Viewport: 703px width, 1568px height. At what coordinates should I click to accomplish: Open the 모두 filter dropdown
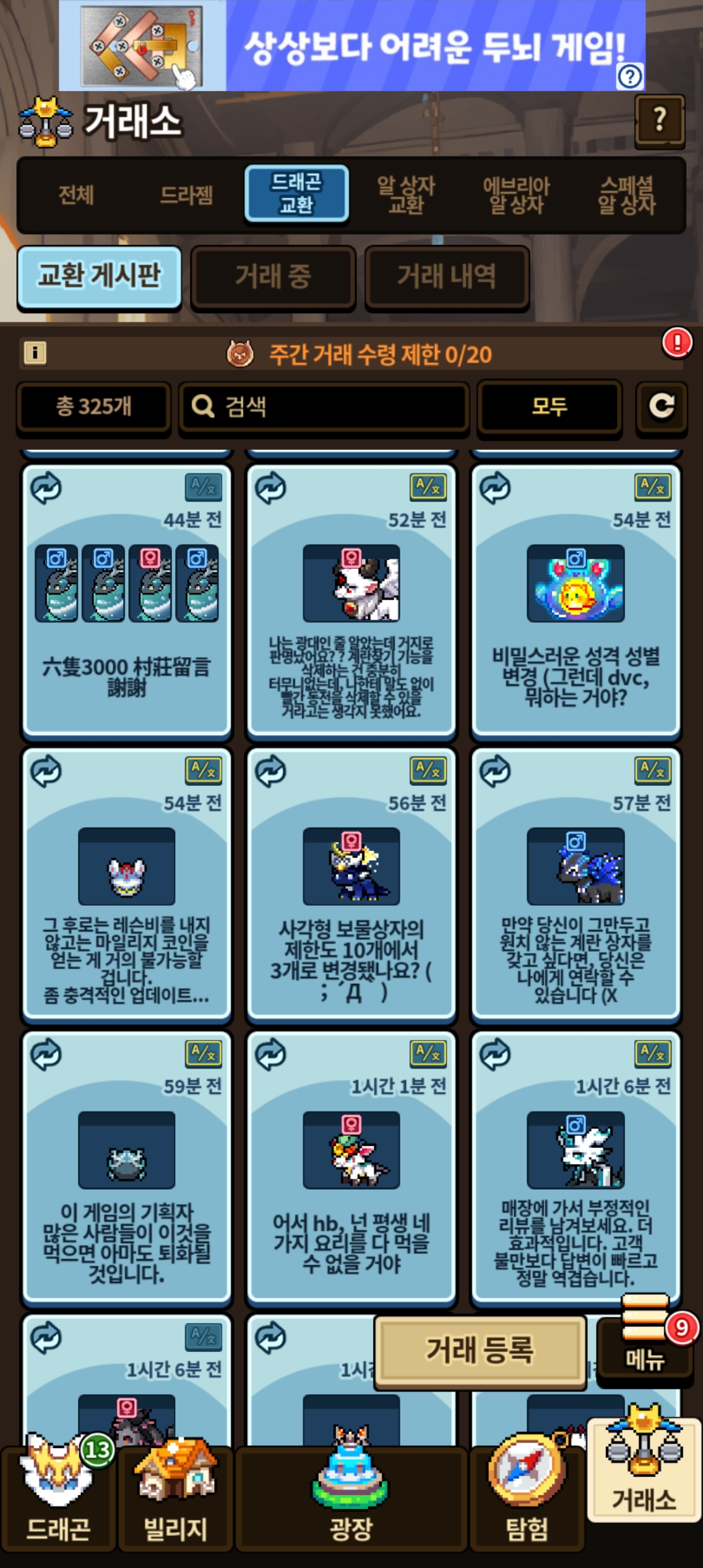549,406
